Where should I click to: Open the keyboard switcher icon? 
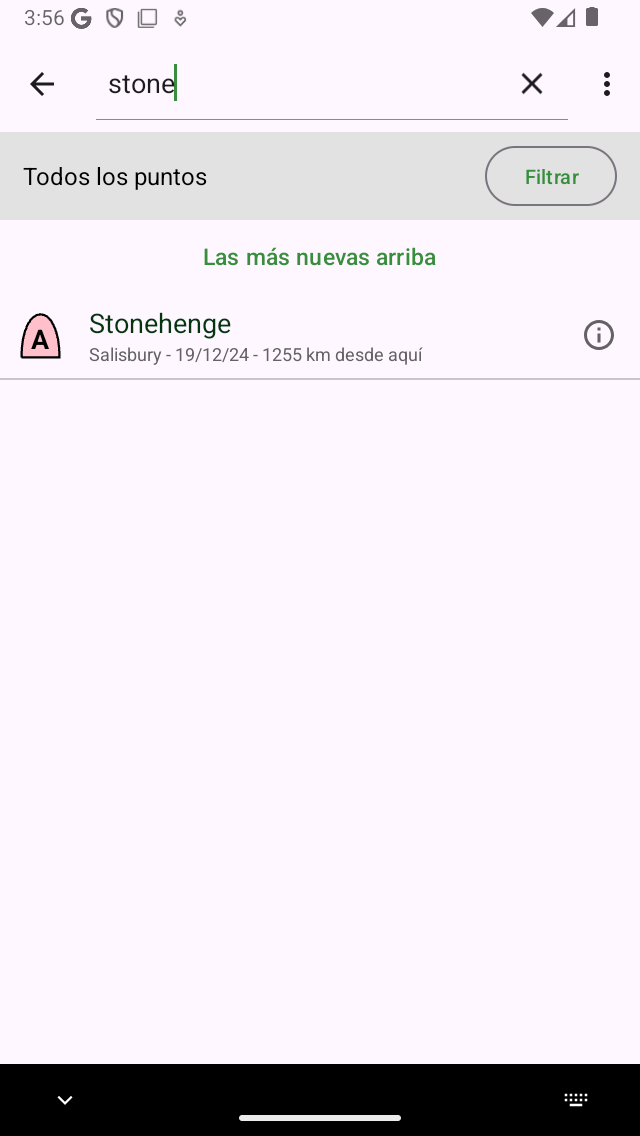click(576, 1100)
